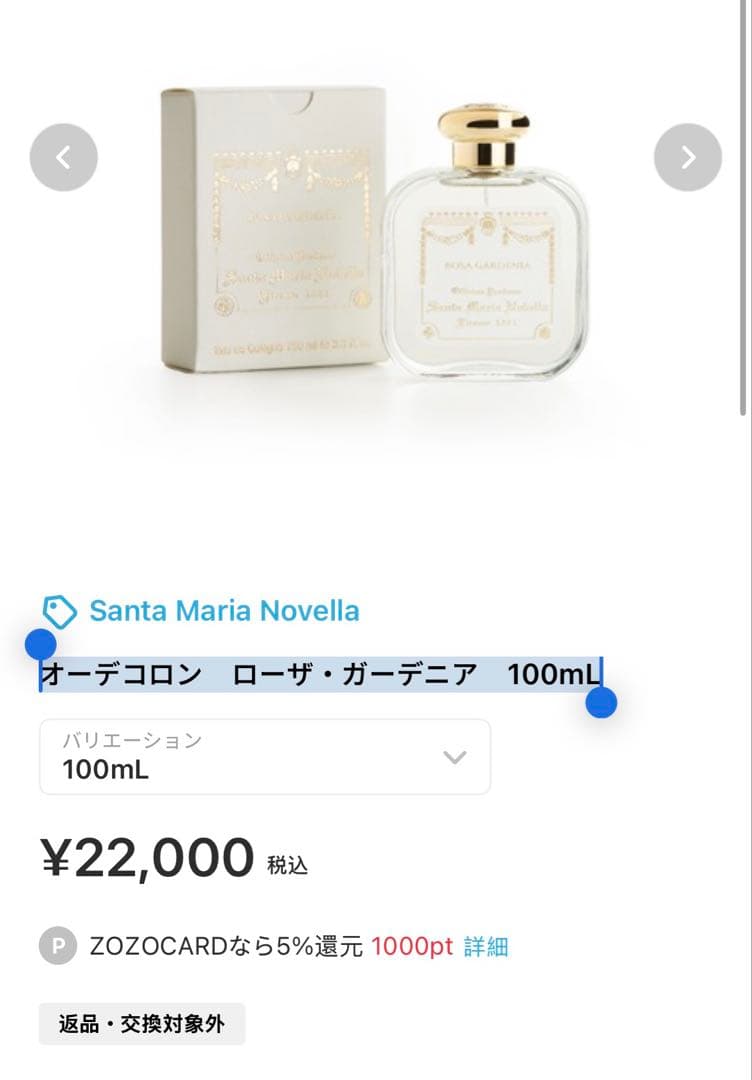Viewport: 752px width, 1080px height.
Task: Click the left carousel arrow
Action: coord(63,156)
